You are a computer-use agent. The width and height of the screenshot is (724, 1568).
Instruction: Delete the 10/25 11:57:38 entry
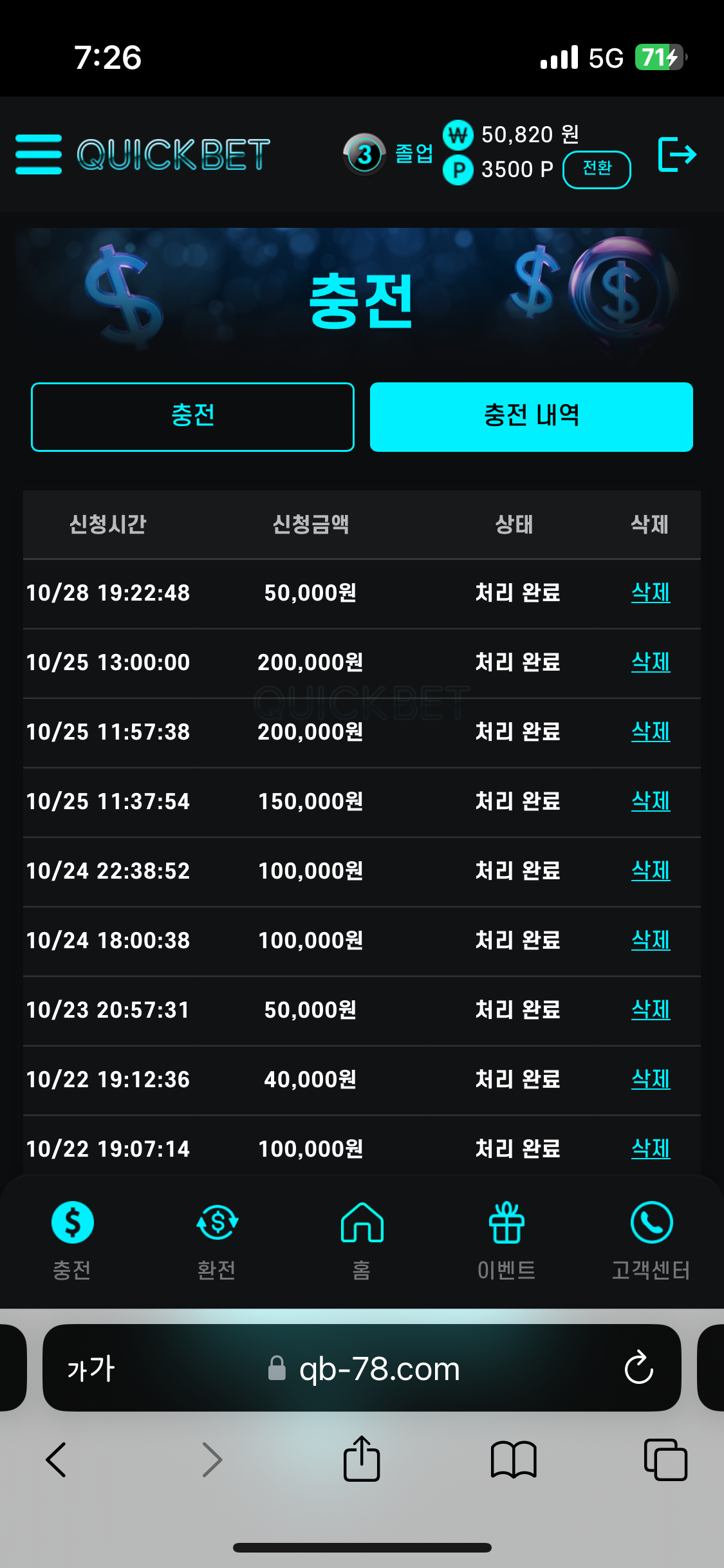(x=651, y=731)
